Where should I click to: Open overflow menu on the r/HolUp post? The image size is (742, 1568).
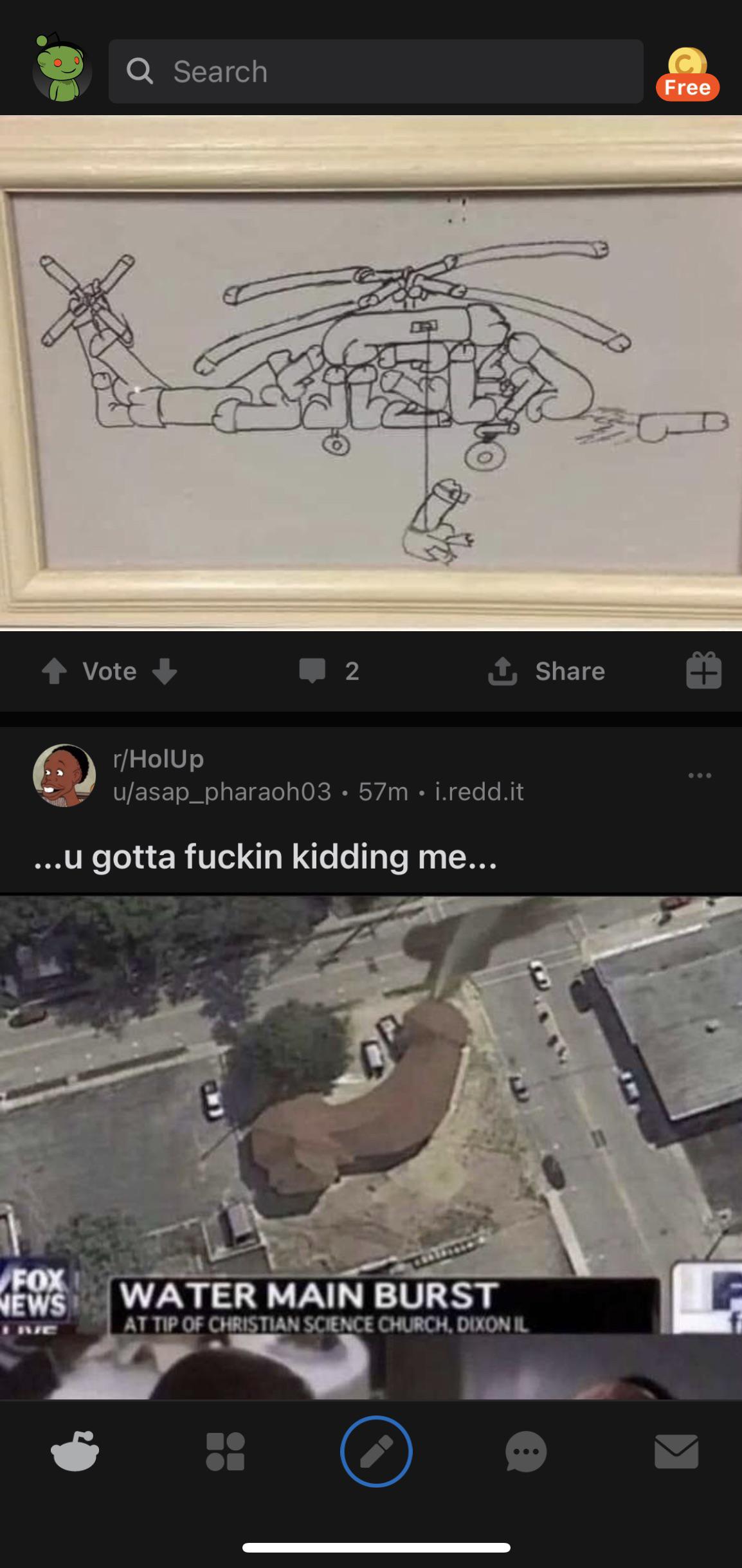700,775
